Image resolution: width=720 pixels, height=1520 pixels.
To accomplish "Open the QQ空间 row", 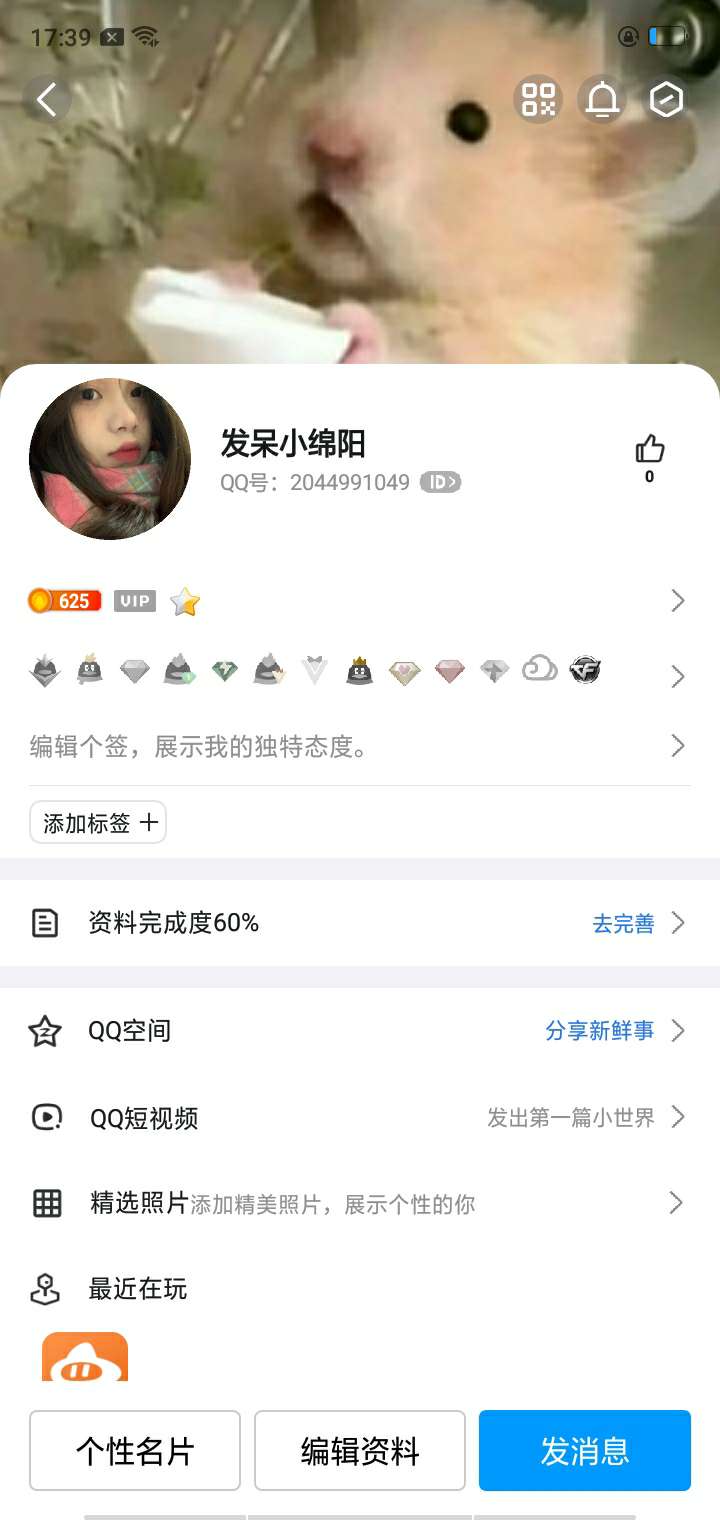I will tap(360, 1031).
